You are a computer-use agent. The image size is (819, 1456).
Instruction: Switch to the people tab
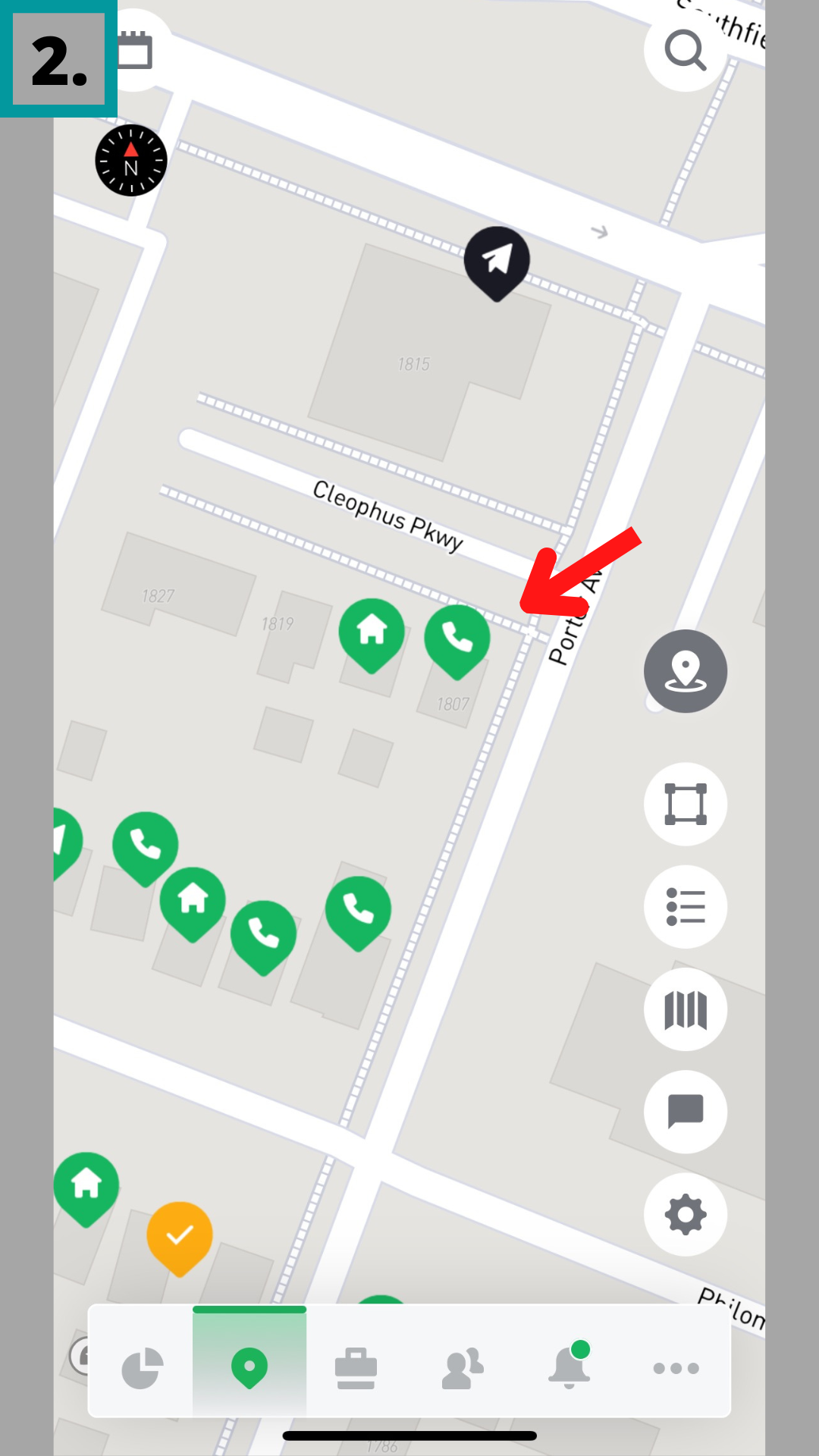[x=463, y=1368]
